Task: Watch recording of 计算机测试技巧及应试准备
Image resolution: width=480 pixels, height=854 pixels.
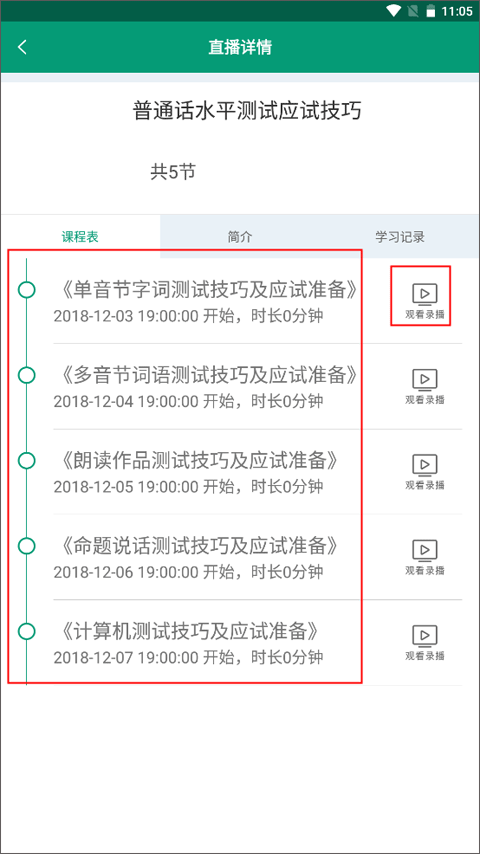Action: tap(425, 643)
